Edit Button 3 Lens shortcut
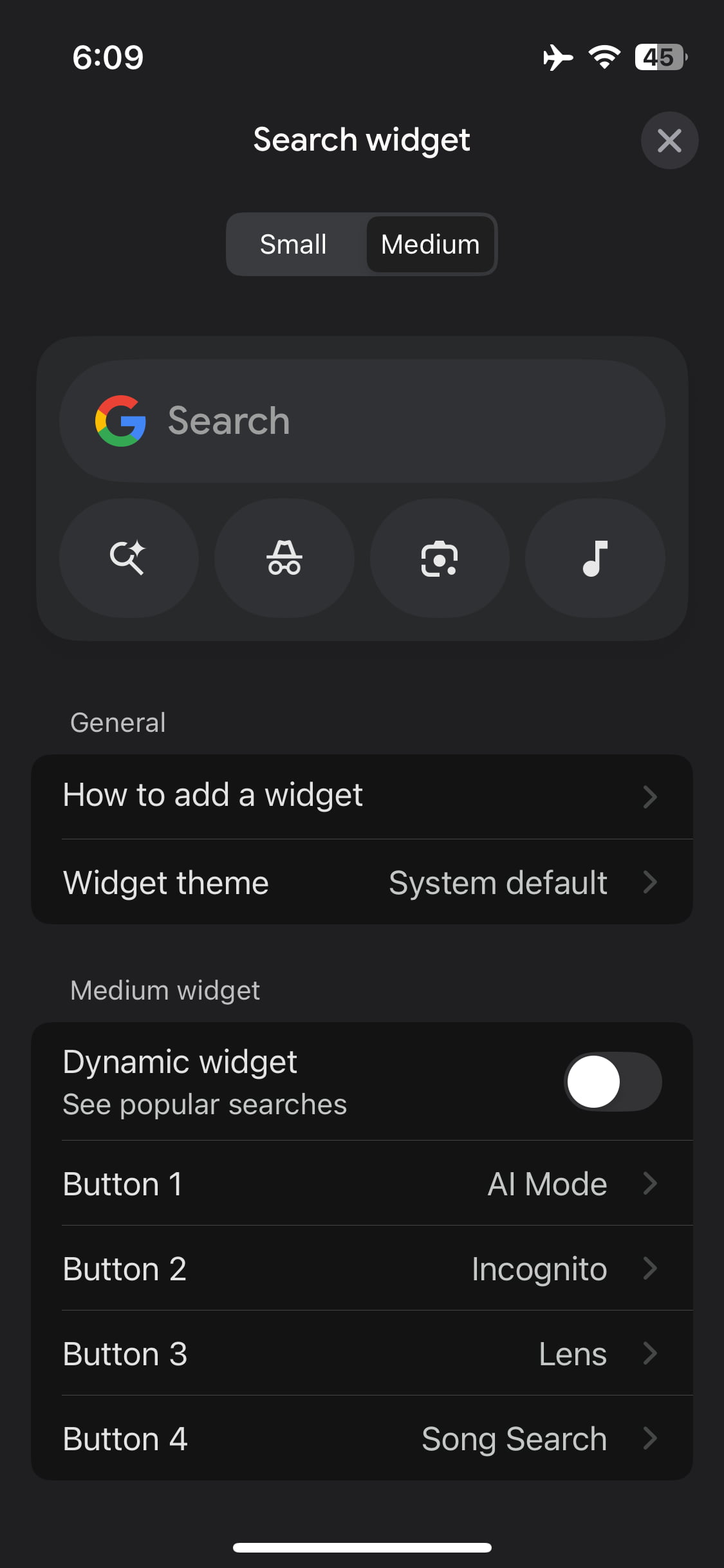Screen dimensions: 724x1568 click(362, 1354)
